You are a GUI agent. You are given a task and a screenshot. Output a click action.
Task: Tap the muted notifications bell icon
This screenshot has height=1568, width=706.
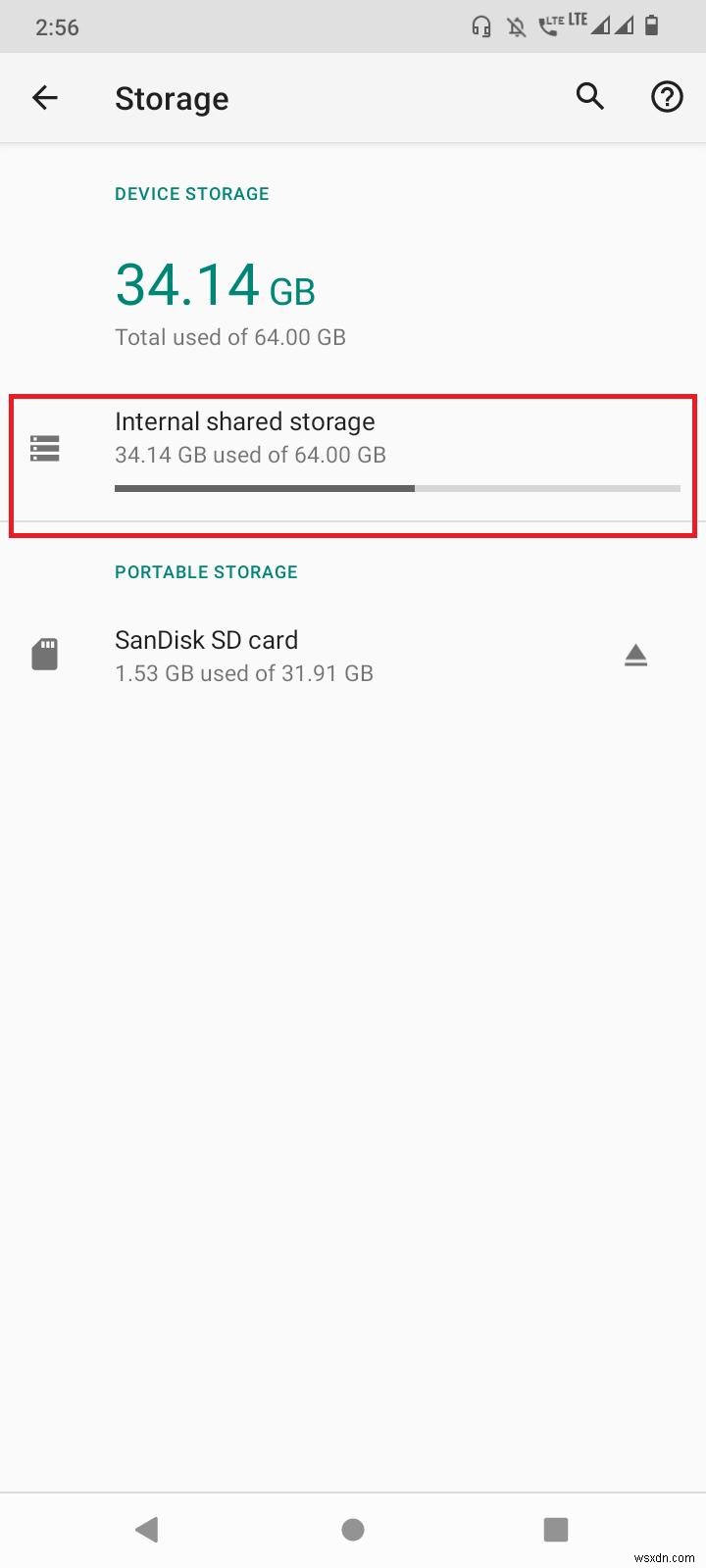pyautogui.click(x=516, y=26)
